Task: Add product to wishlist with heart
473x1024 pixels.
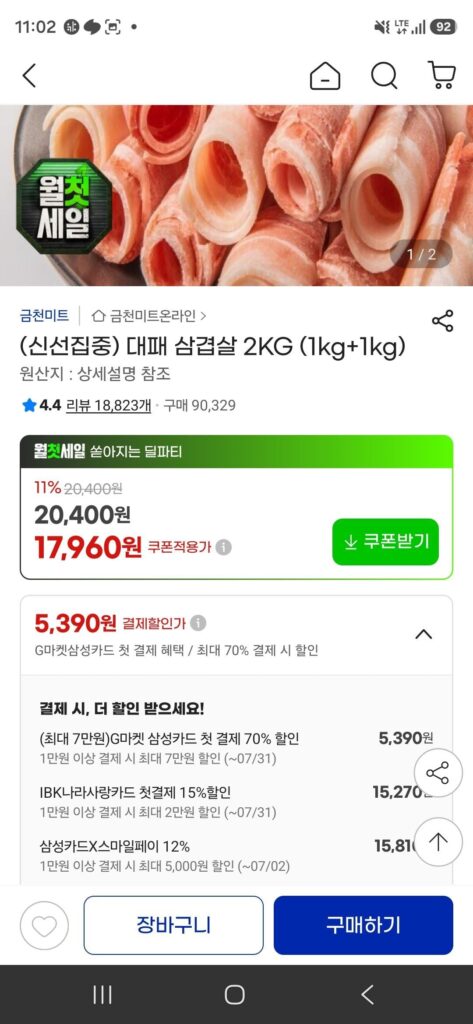Action: tap(44, 925)
